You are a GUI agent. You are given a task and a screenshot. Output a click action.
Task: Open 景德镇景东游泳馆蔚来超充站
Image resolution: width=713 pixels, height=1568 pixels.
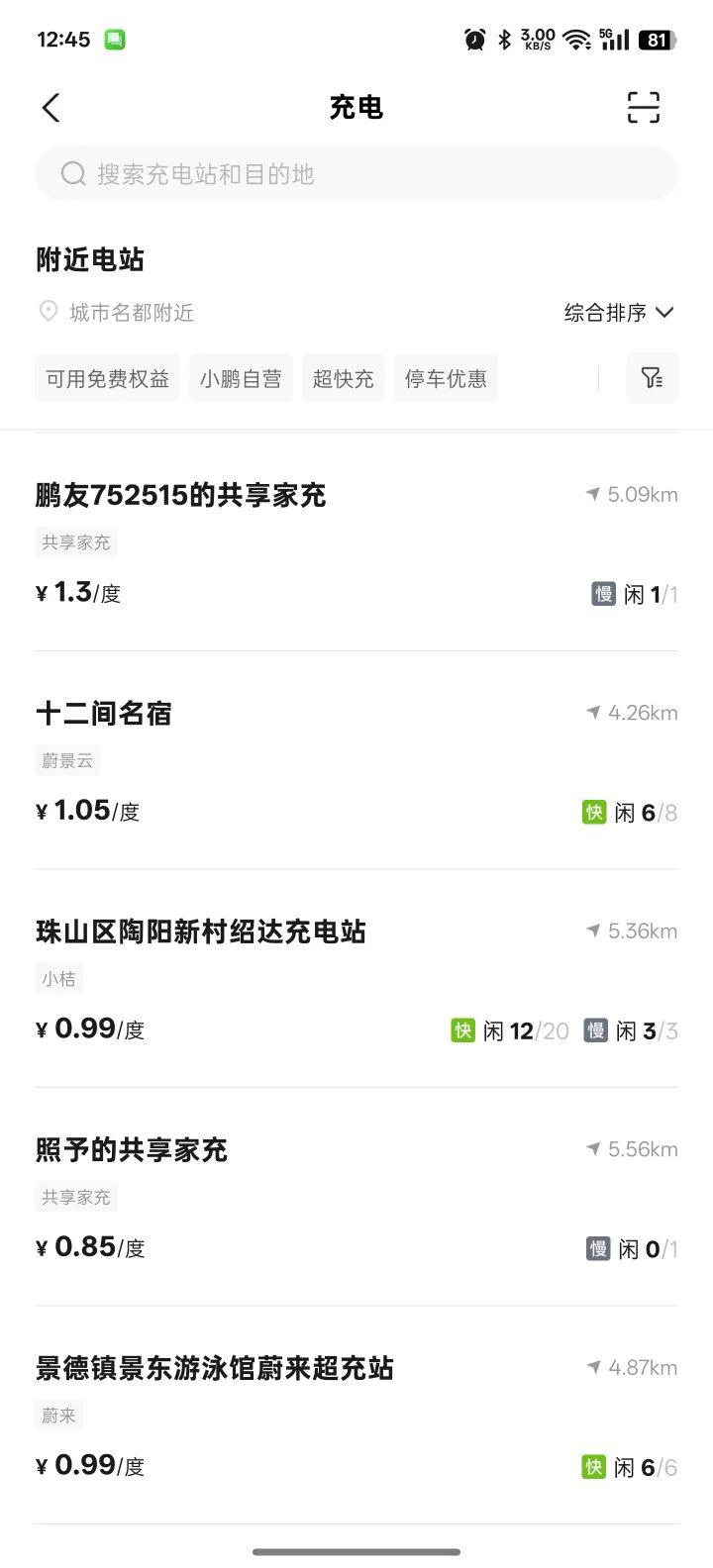click(x=215, y=1368)
